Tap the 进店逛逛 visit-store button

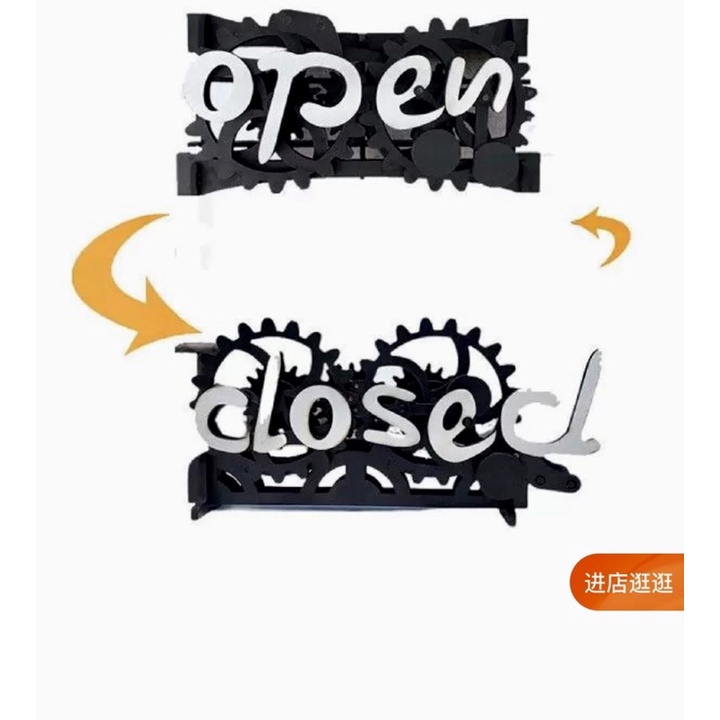coord(627,582)
